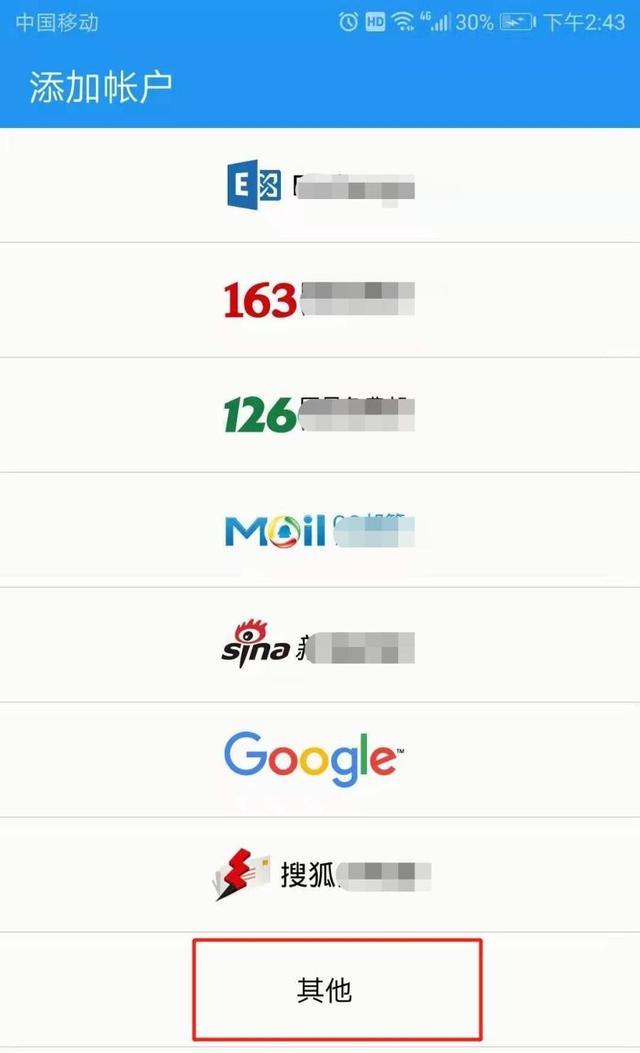640x1053 pixels.
Task: Select the QQ Mail option
Action: tap(320, 530)
